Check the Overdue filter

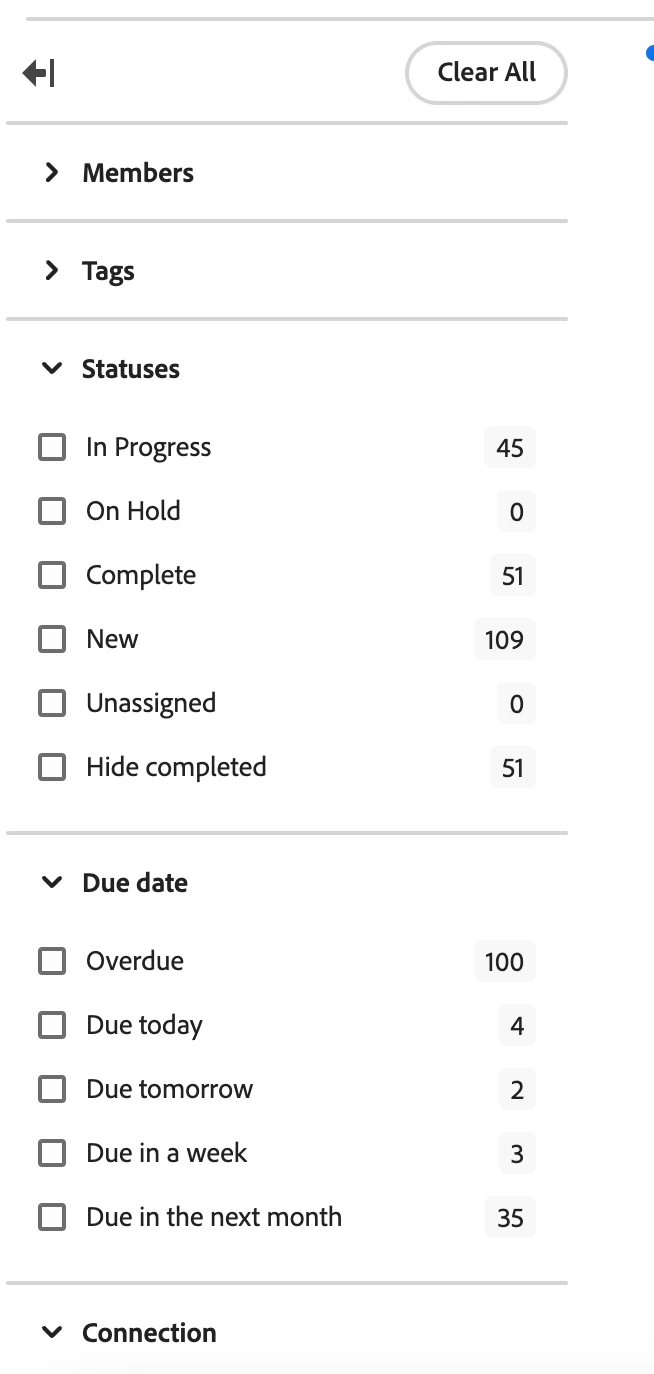[x=52, y=961]
